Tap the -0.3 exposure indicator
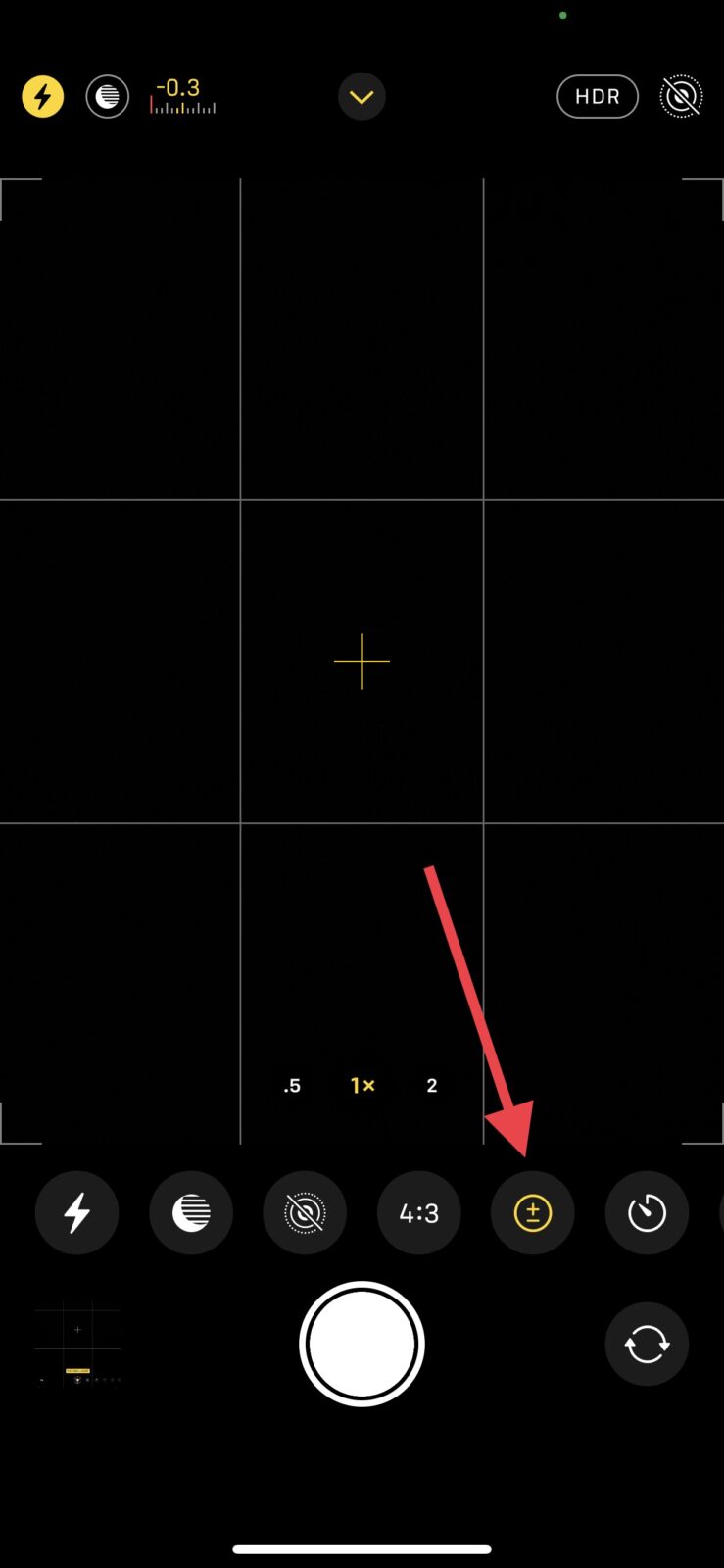 183,96
